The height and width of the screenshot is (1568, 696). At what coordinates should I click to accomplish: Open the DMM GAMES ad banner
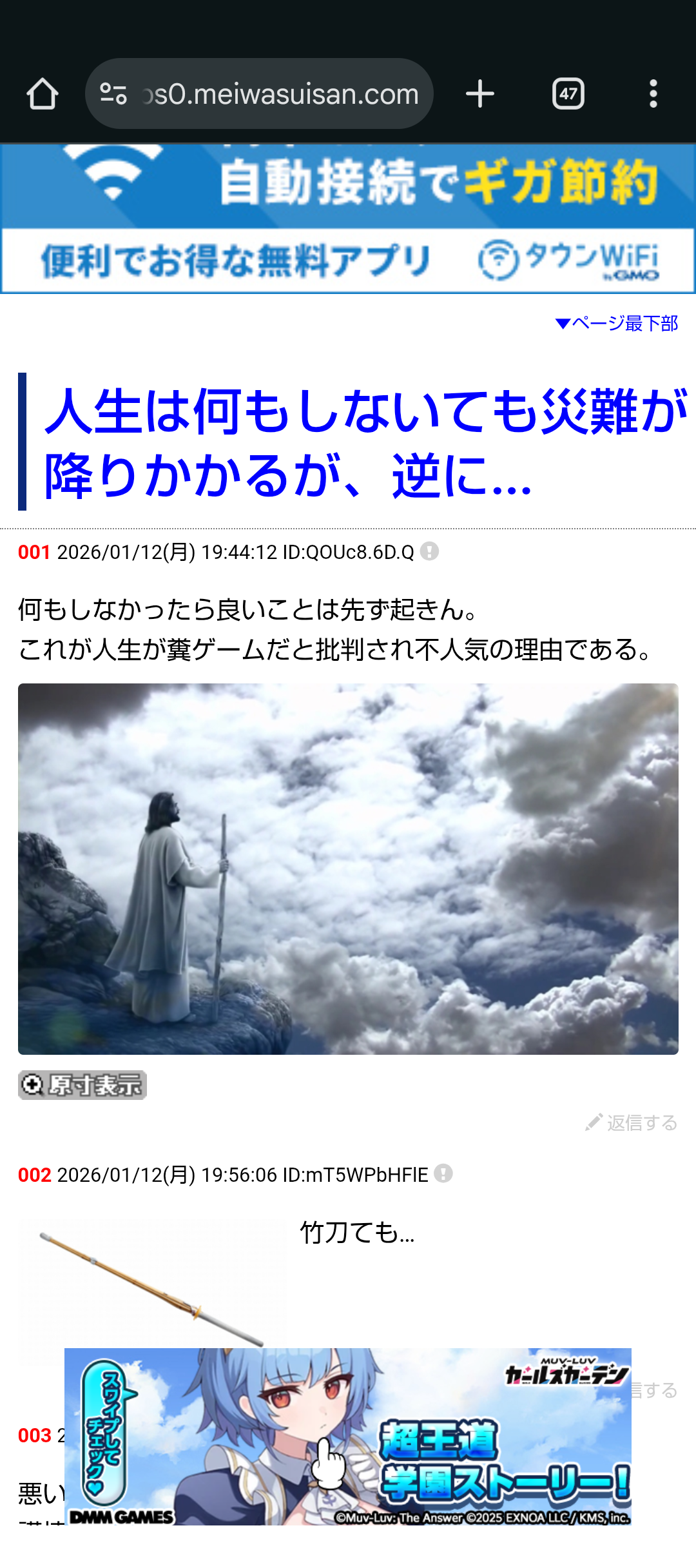click(x=348, y=1436)
